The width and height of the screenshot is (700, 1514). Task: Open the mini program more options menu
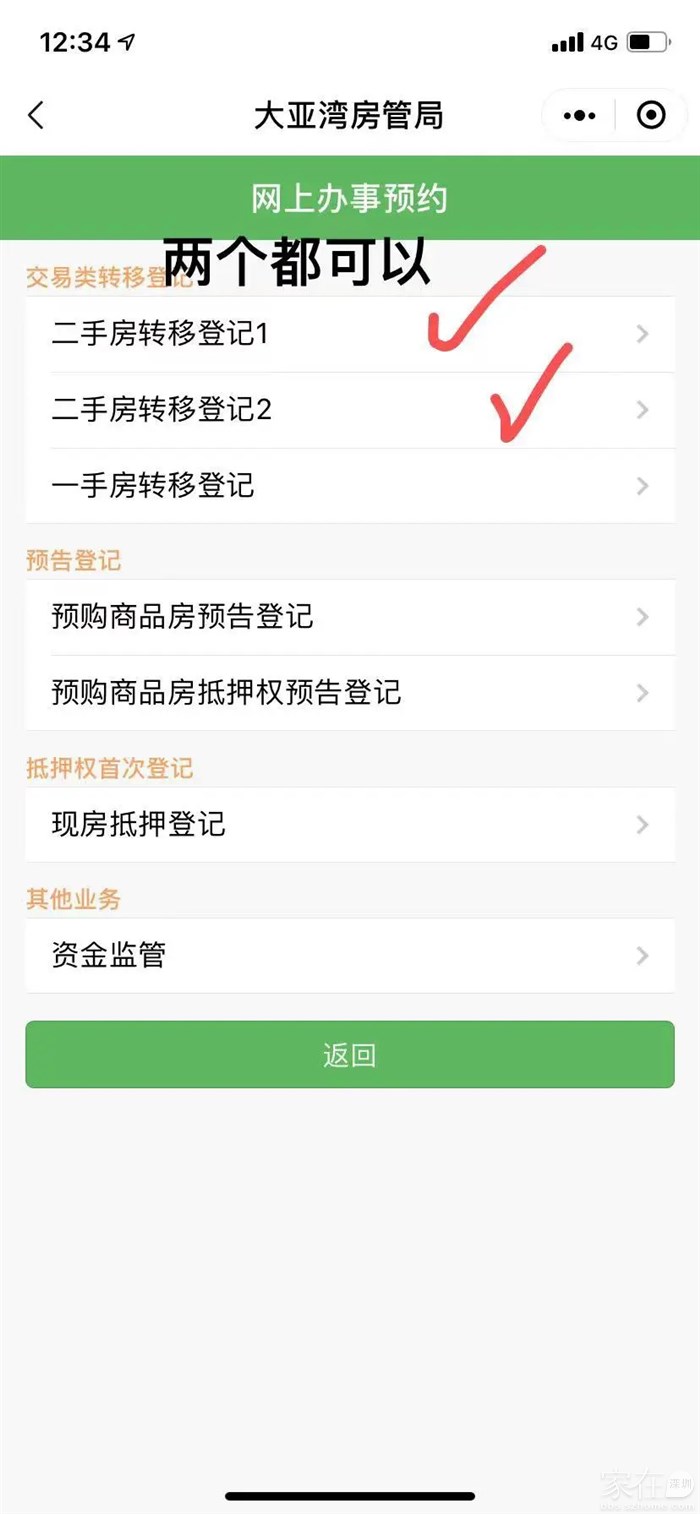tap(579, 116)
